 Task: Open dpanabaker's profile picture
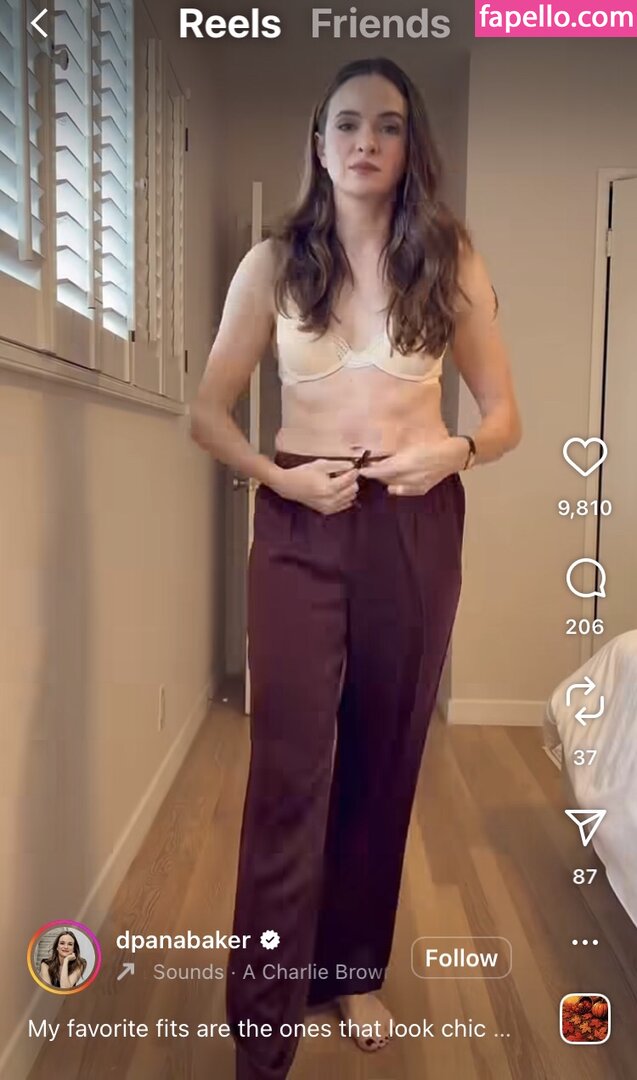point(63,957)
